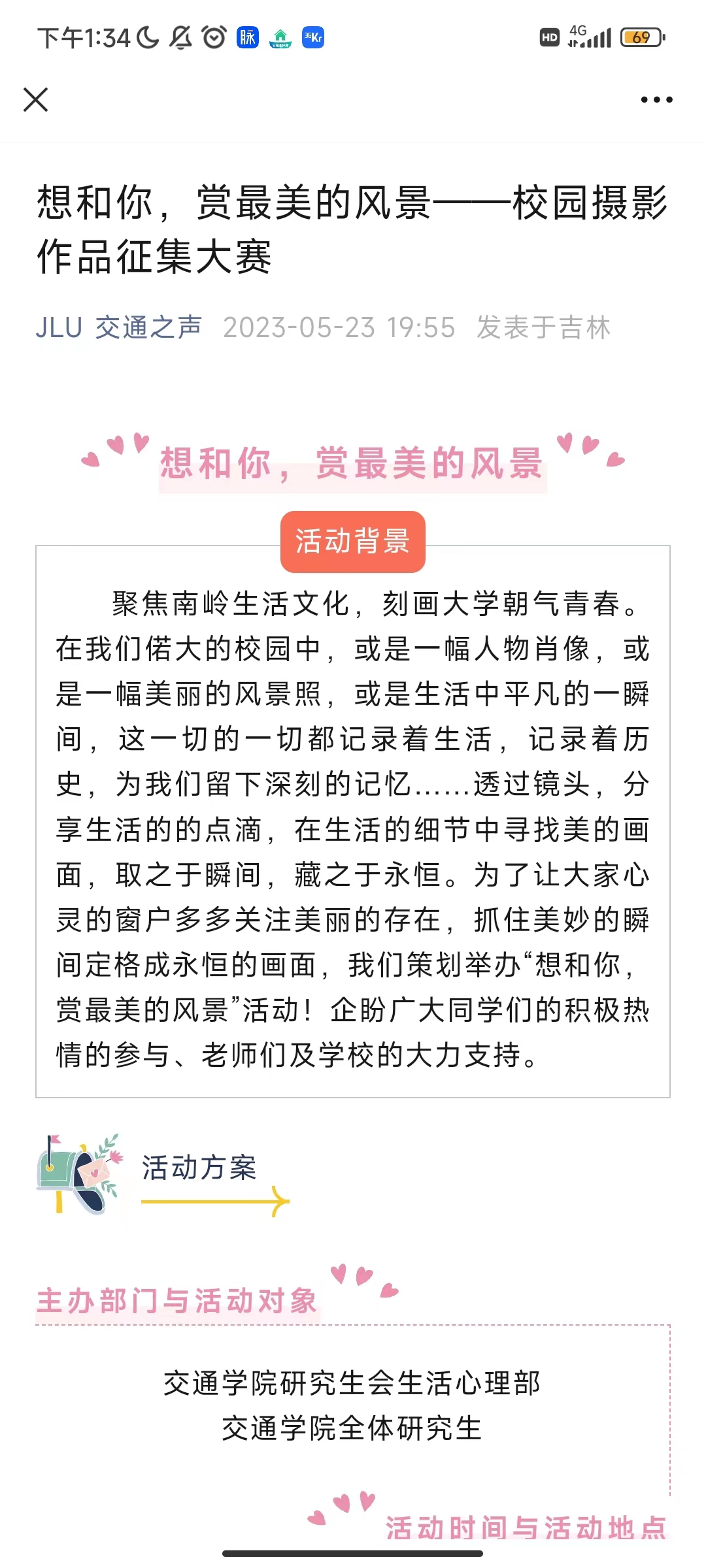Close the article page

(x=36, y=100)
